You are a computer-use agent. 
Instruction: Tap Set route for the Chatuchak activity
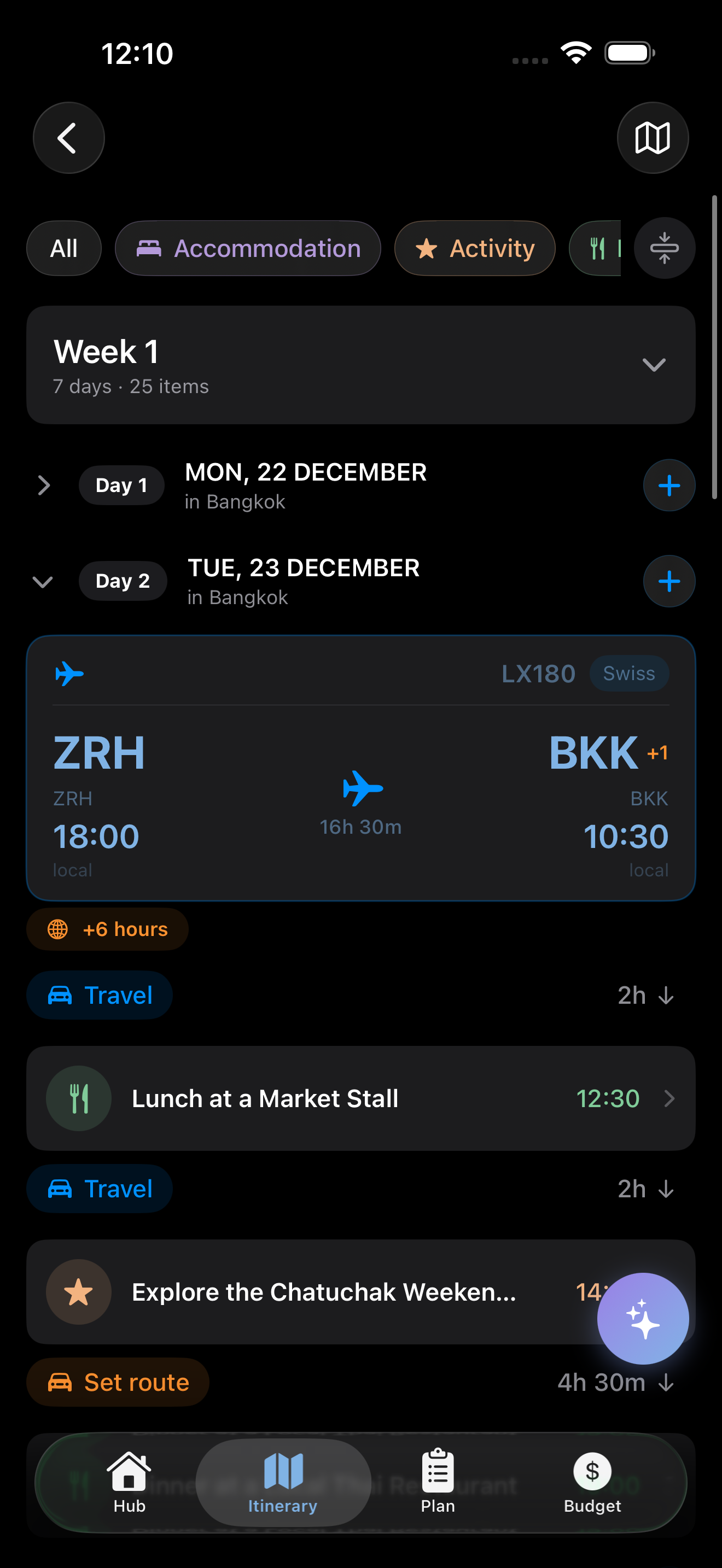(118, 1382)
